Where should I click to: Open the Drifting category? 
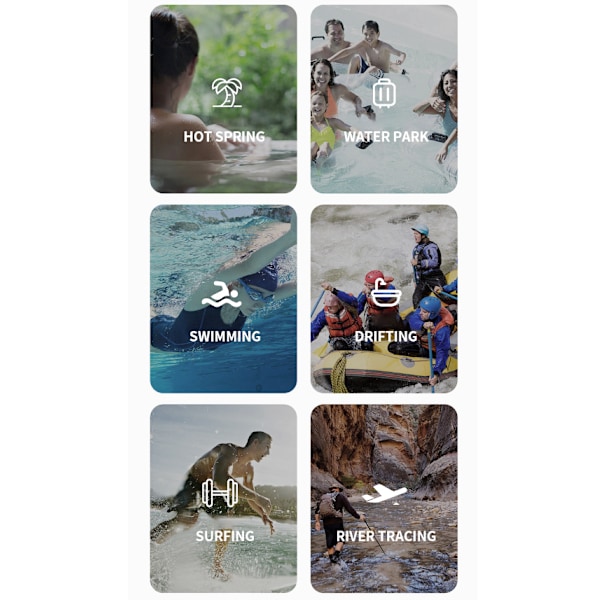tap(384, 299)
